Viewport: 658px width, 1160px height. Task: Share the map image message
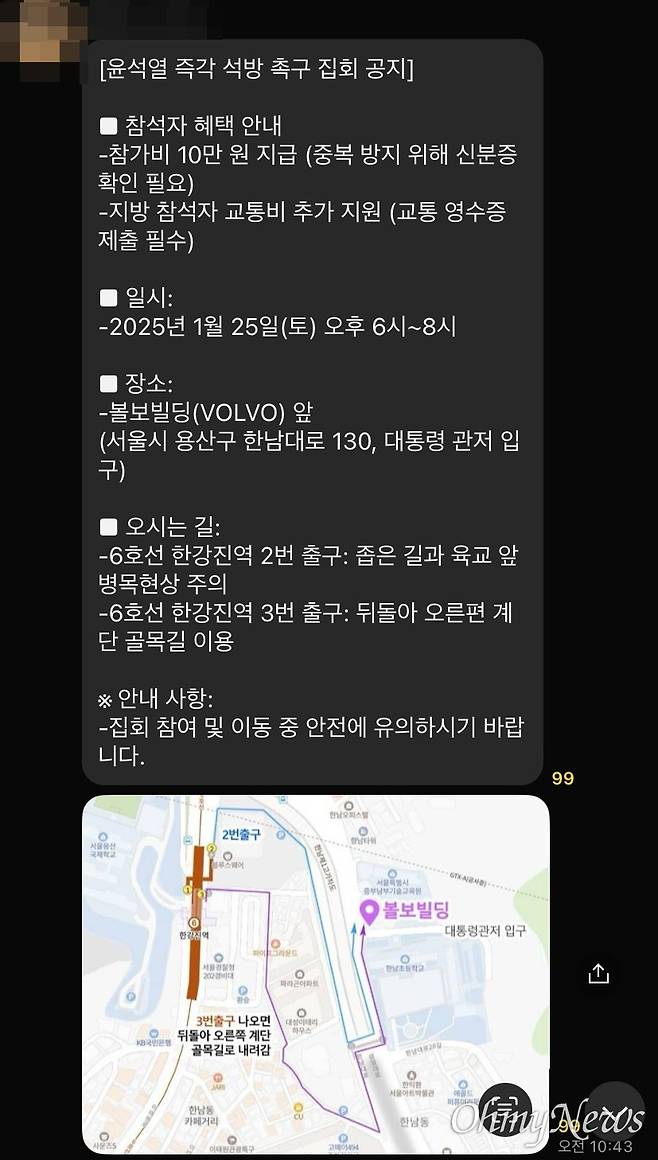pos(598,973)
